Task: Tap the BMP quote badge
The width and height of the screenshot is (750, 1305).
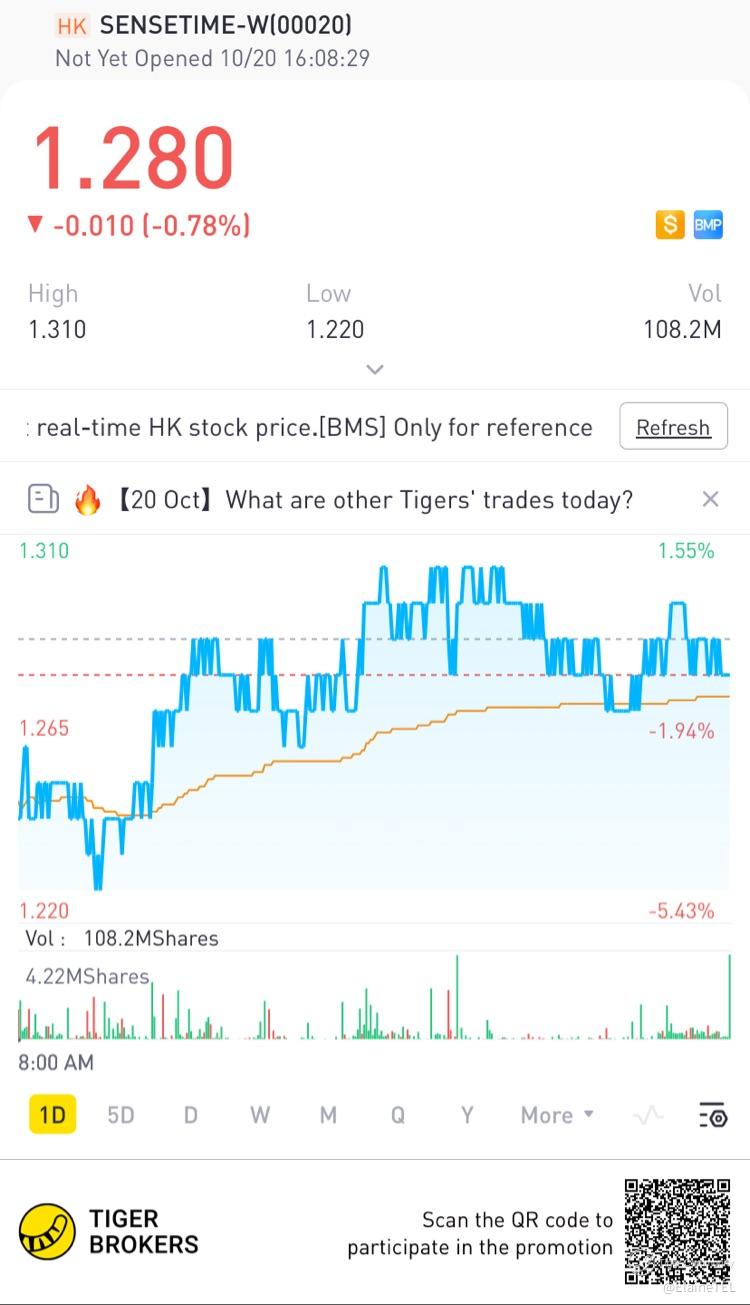Action: tap(708, 225)
